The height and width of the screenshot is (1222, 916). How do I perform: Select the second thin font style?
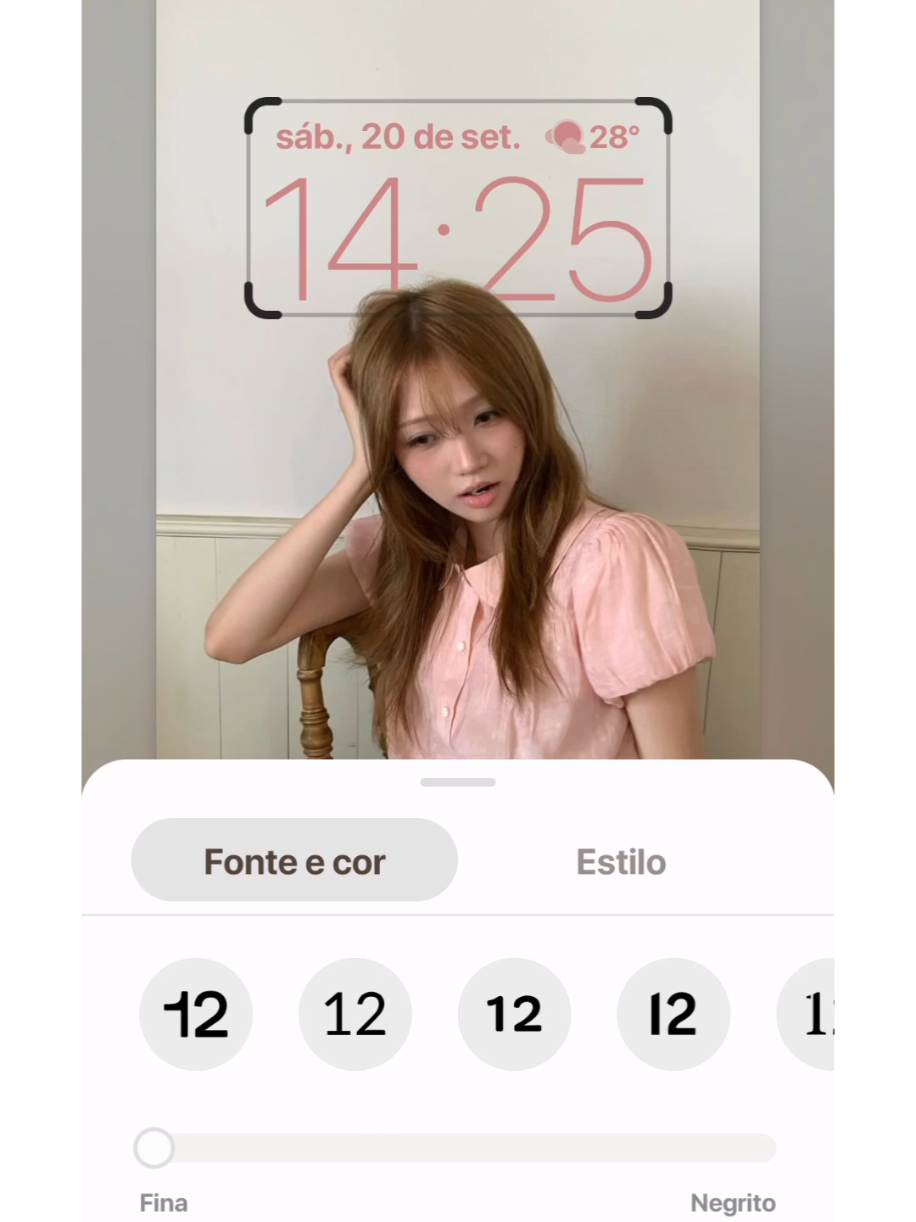[355, 1014]
